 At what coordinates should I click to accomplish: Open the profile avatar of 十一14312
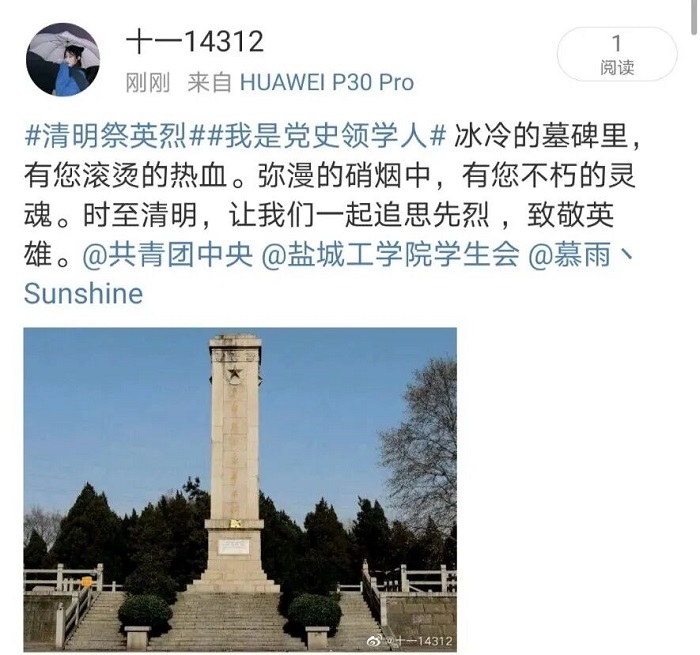coord(63,59)
